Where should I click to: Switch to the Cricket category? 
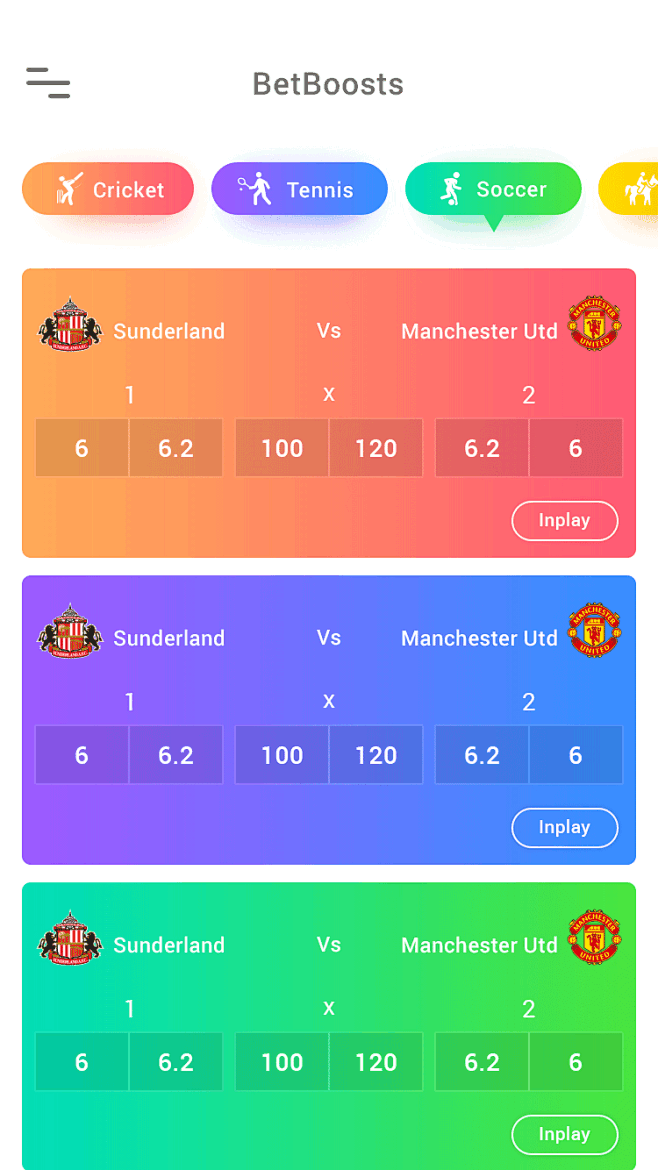click(108, 189)
